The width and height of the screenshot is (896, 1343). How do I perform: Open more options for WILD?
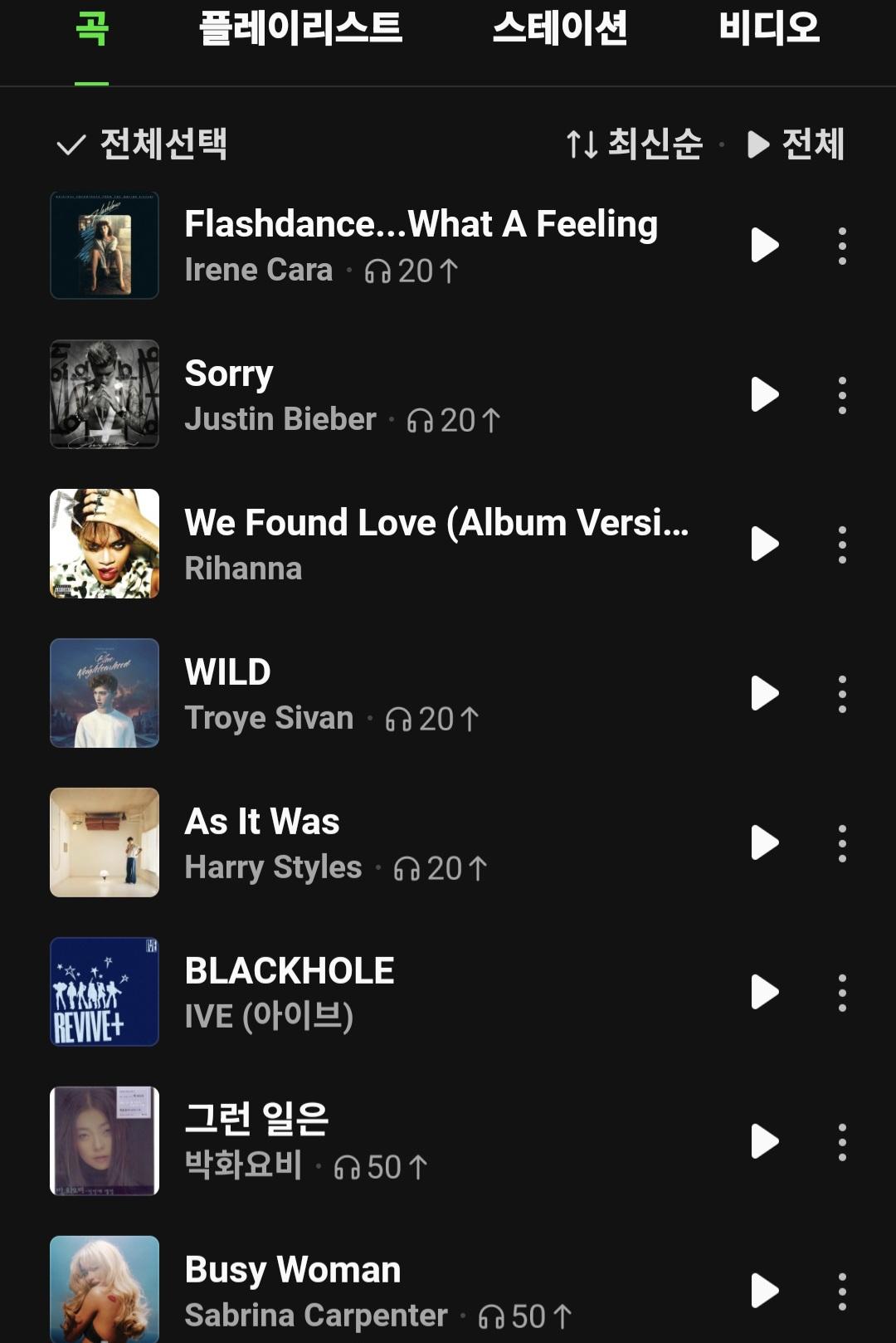point(842,694)
